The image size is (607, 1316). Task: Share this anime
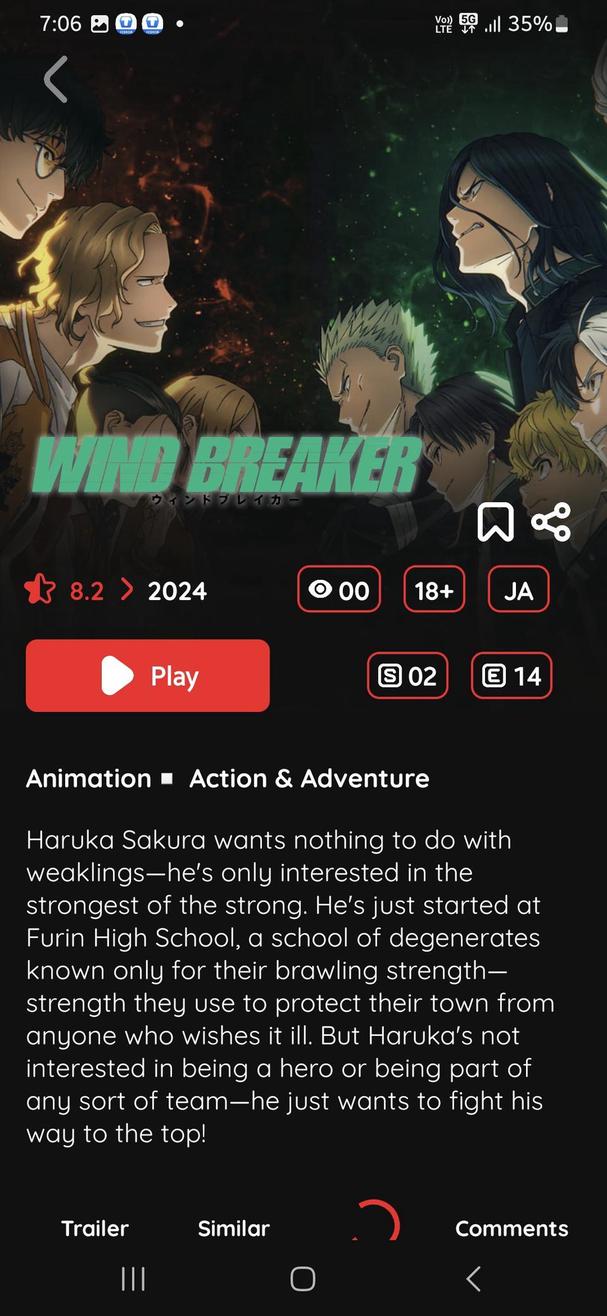[x=551, y=522]
